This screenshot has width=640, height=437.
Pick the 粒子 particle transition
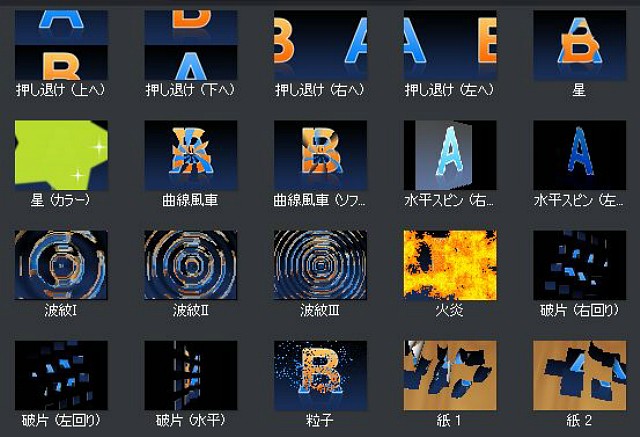pyautogui.click(x=320, y=374)
